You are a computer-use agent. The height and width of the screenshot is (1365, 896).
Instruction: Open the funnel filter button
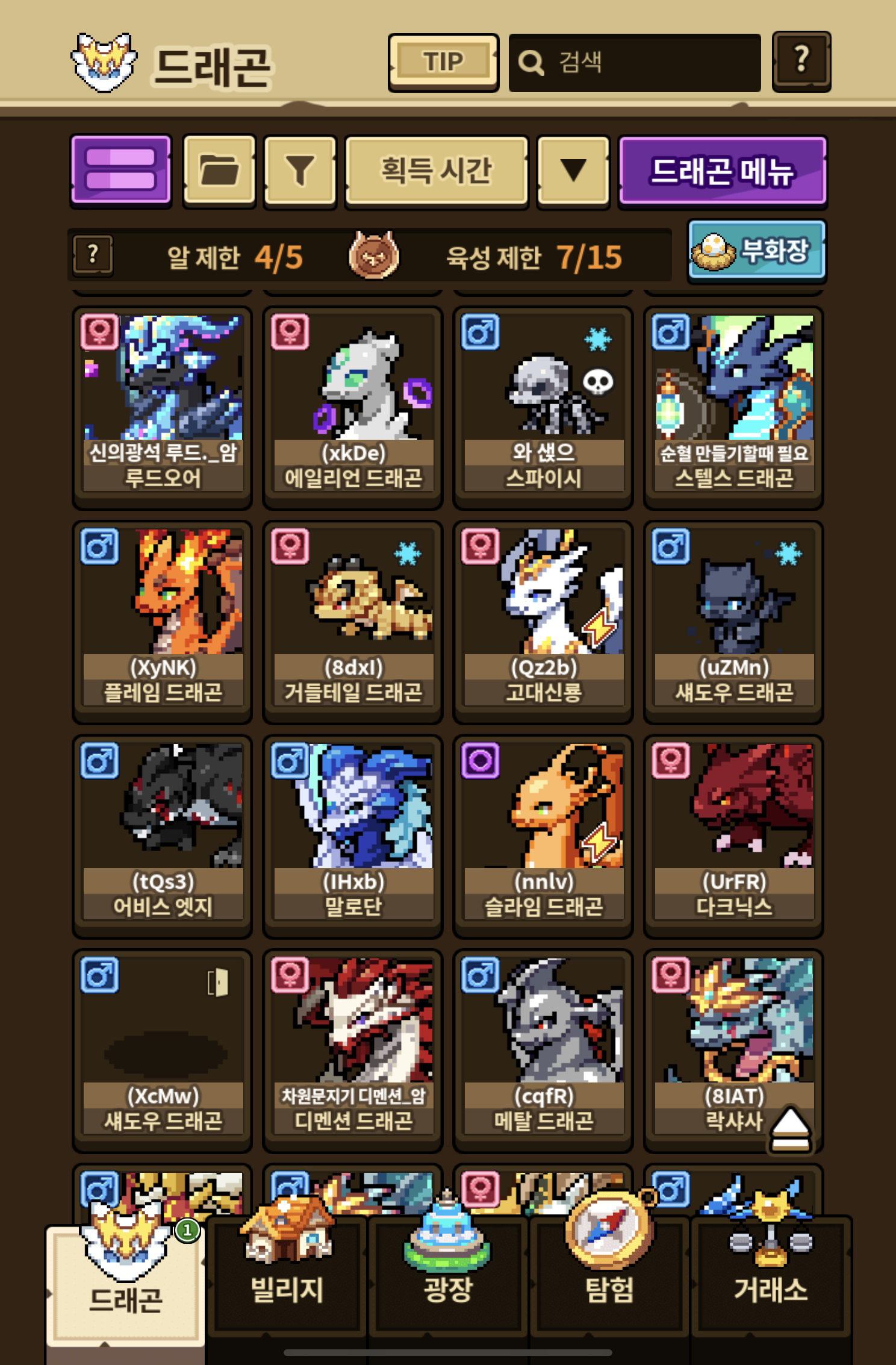point(300,171)
